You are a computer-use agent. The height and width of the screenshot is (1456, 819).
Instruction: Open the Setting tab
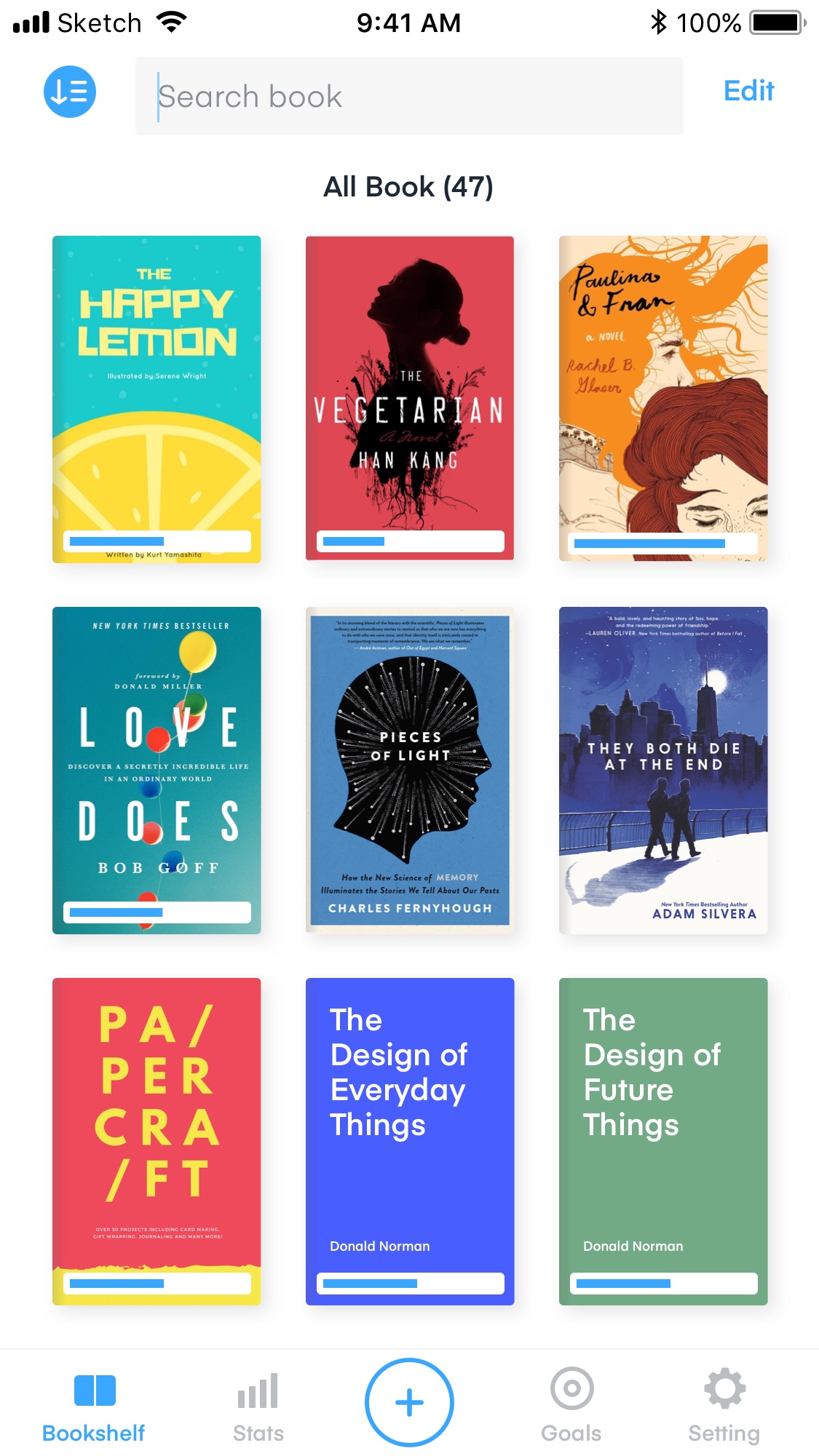pyautogui.click(x=724, y=1406)
